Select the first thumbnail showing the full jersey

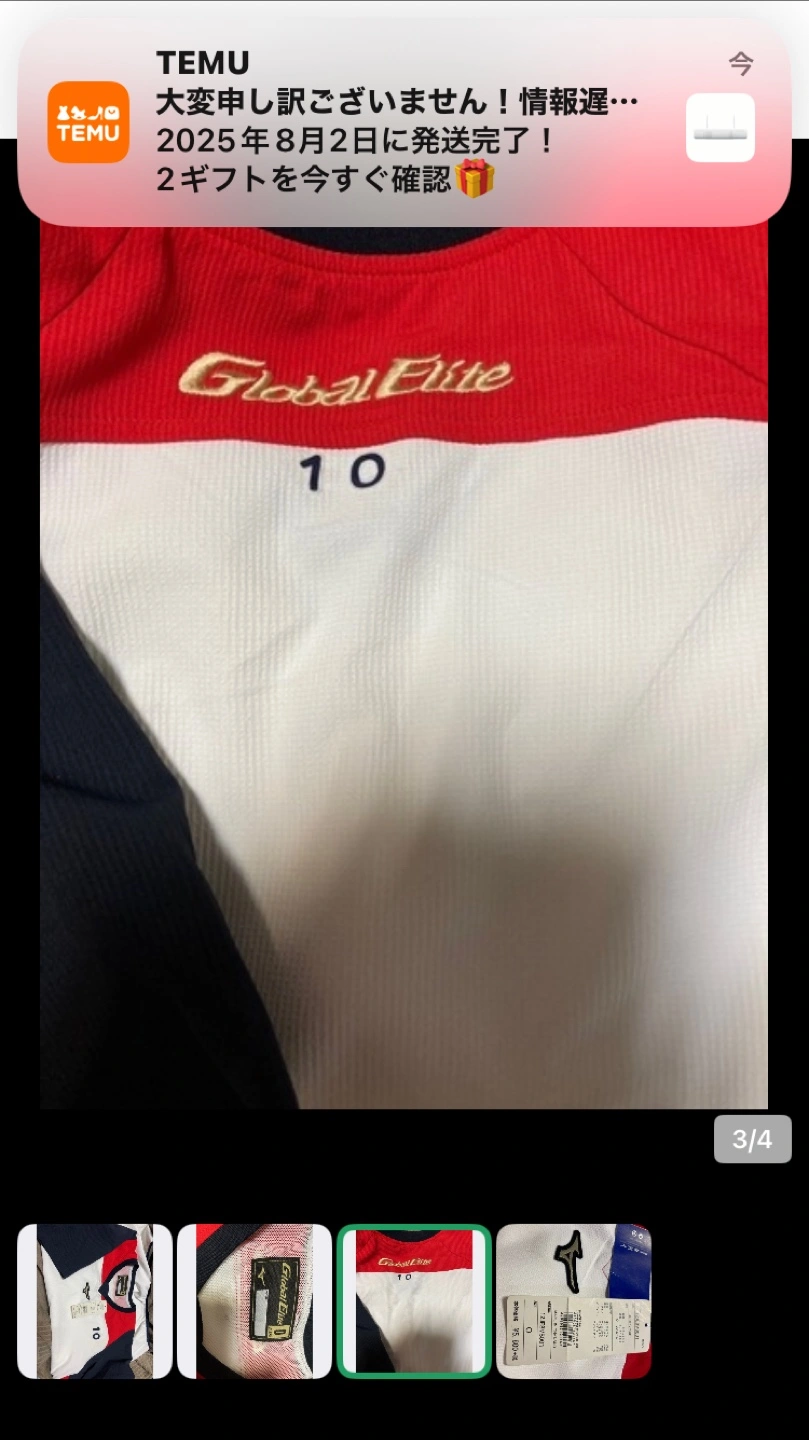(x=95, y=1301)
